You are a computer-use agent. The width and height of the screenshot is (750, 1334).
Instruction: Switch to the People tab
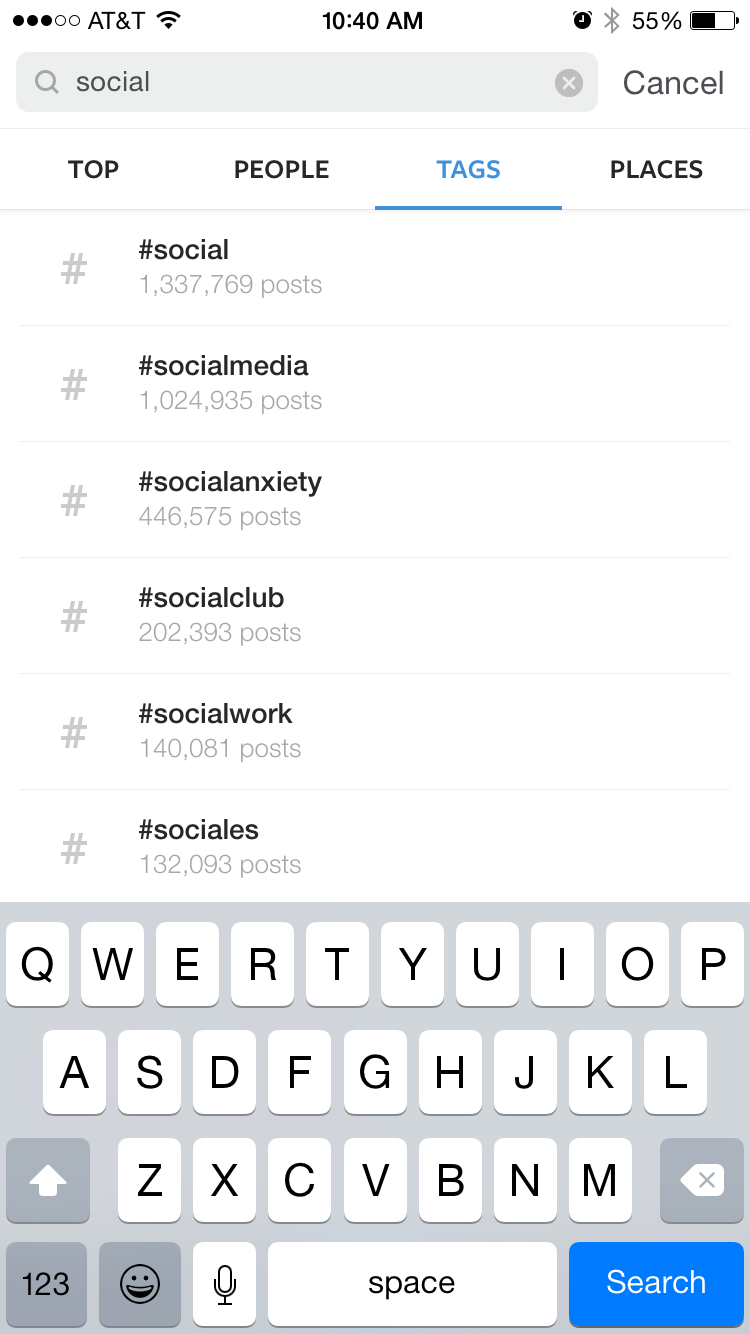pos(281,170)
